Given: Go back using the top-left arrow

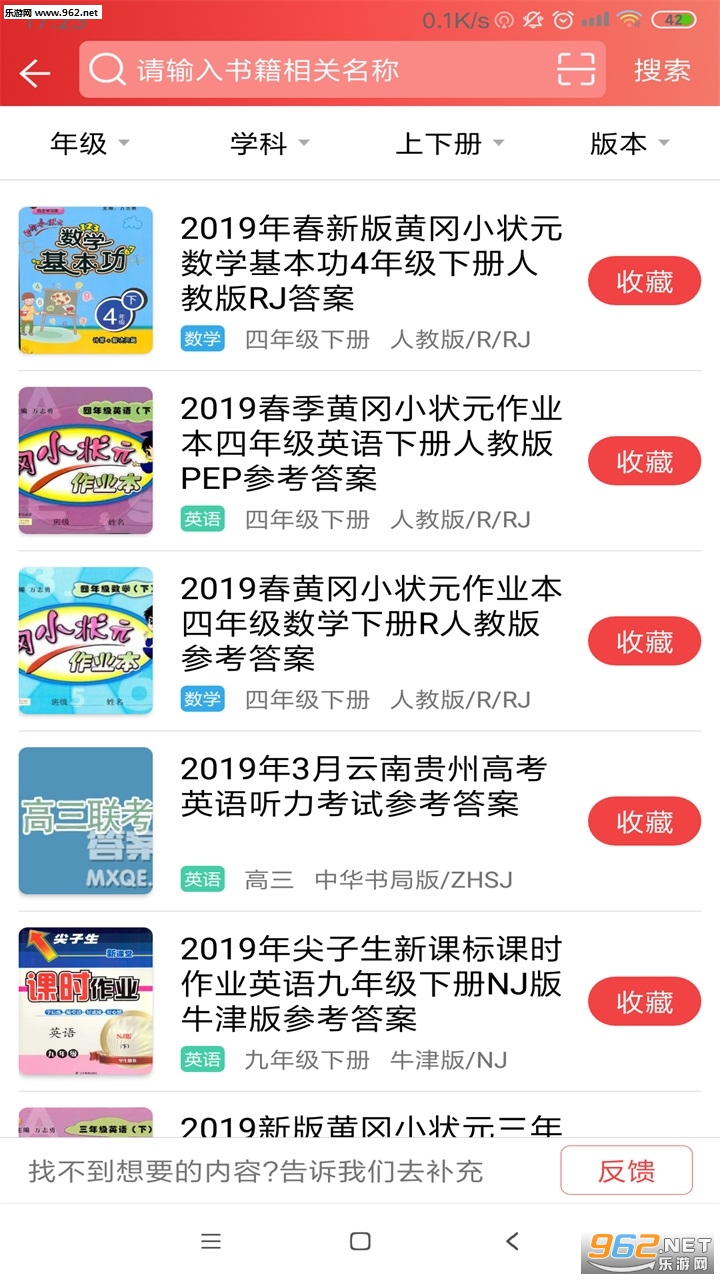Looking at the screenshot, I should click(x=35, y=72).
